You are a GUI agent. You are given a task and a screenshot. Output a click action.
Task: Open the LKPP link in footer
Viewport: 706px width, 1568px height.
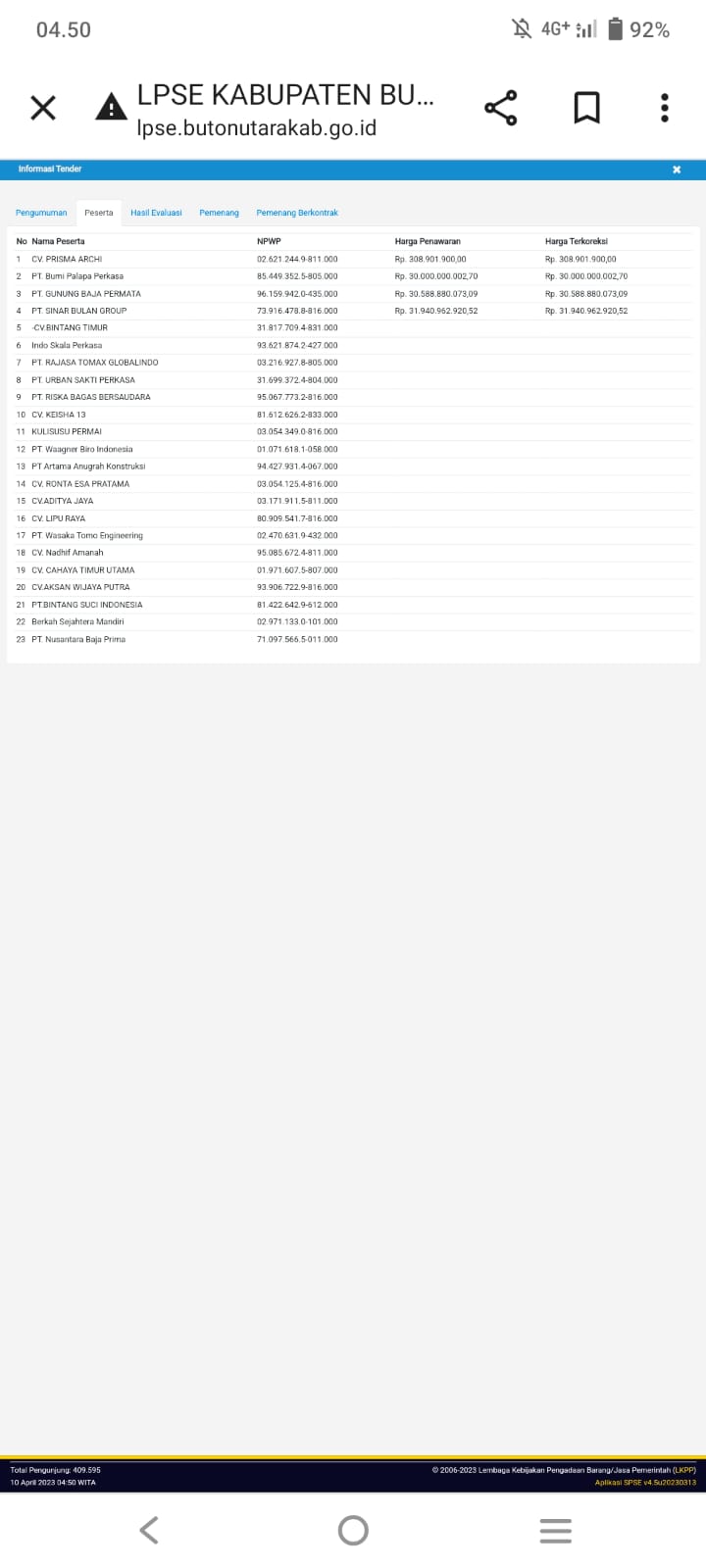tap(683, 1469)
